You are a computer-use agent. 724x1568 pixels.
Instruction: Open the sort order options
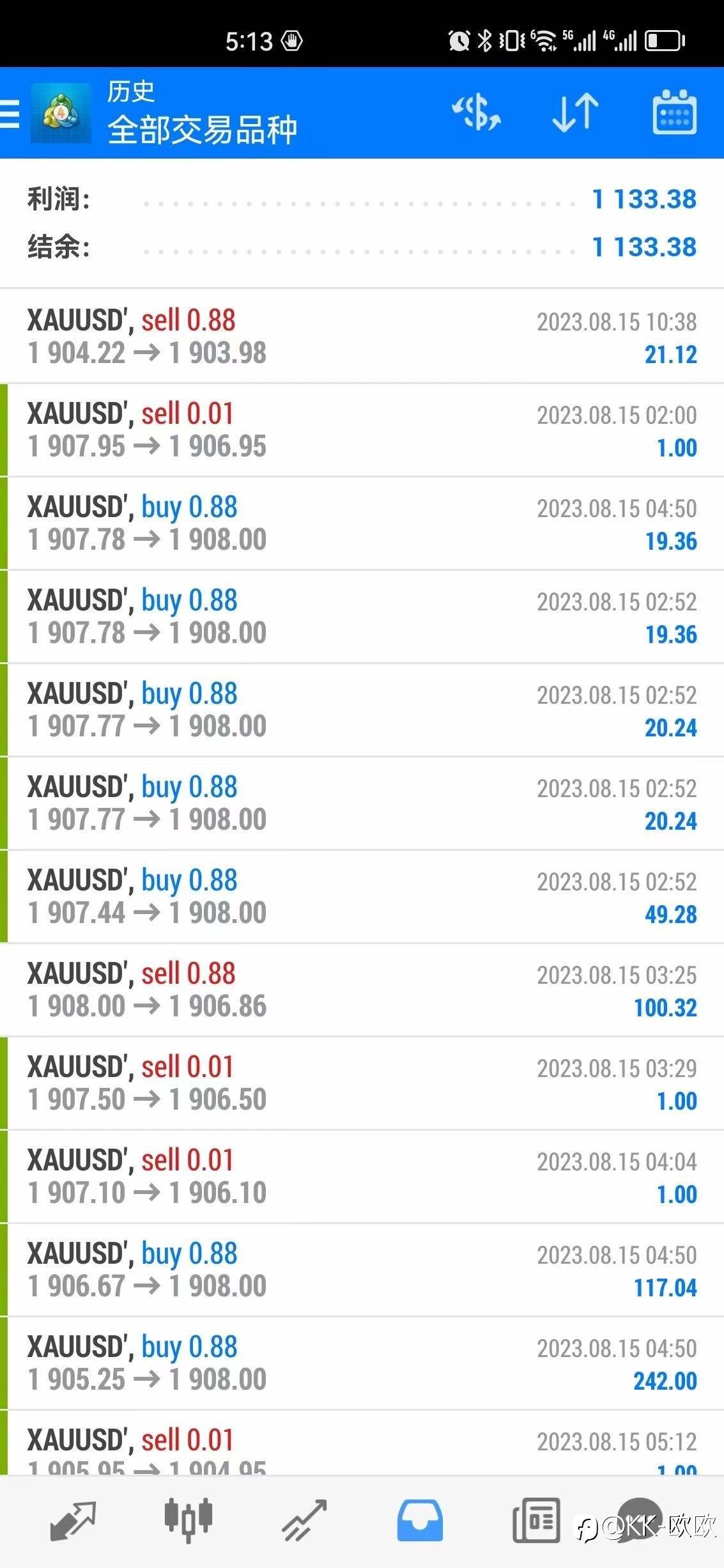click(x=575, y=113)
